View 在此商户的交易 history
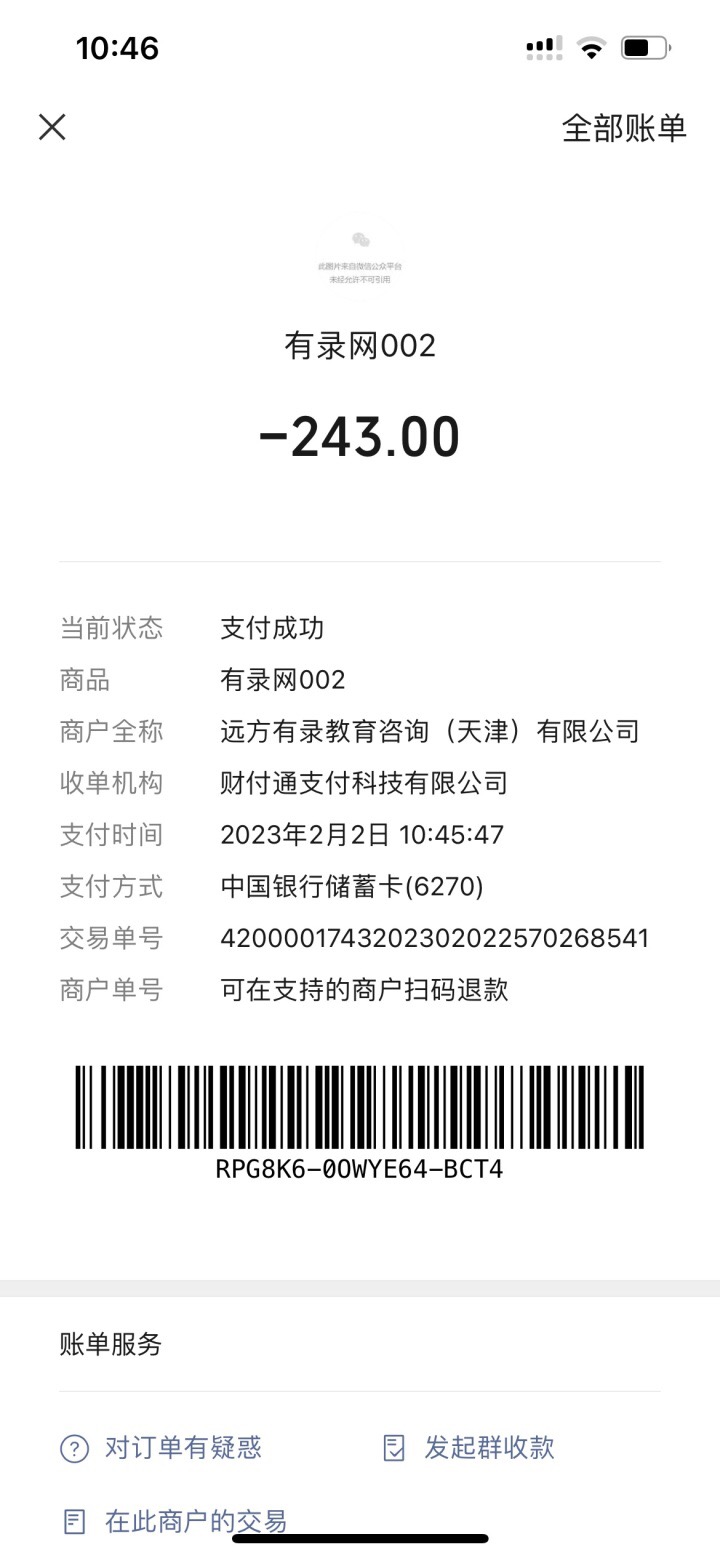Screen dimensions: 720x1558 [x=175, y=1521]
